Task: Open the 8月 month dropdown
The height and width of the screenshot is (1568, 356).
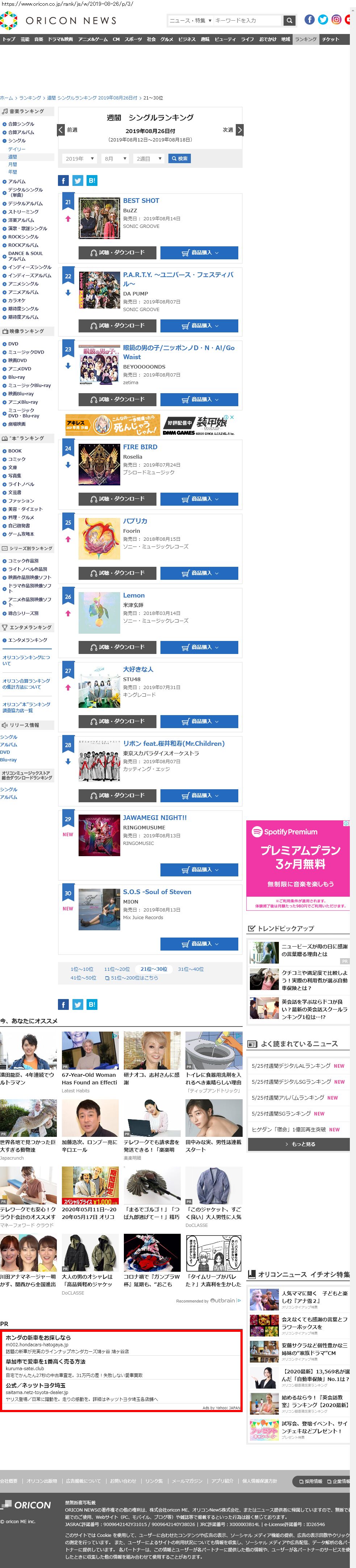Action: [x=114, y=158]
